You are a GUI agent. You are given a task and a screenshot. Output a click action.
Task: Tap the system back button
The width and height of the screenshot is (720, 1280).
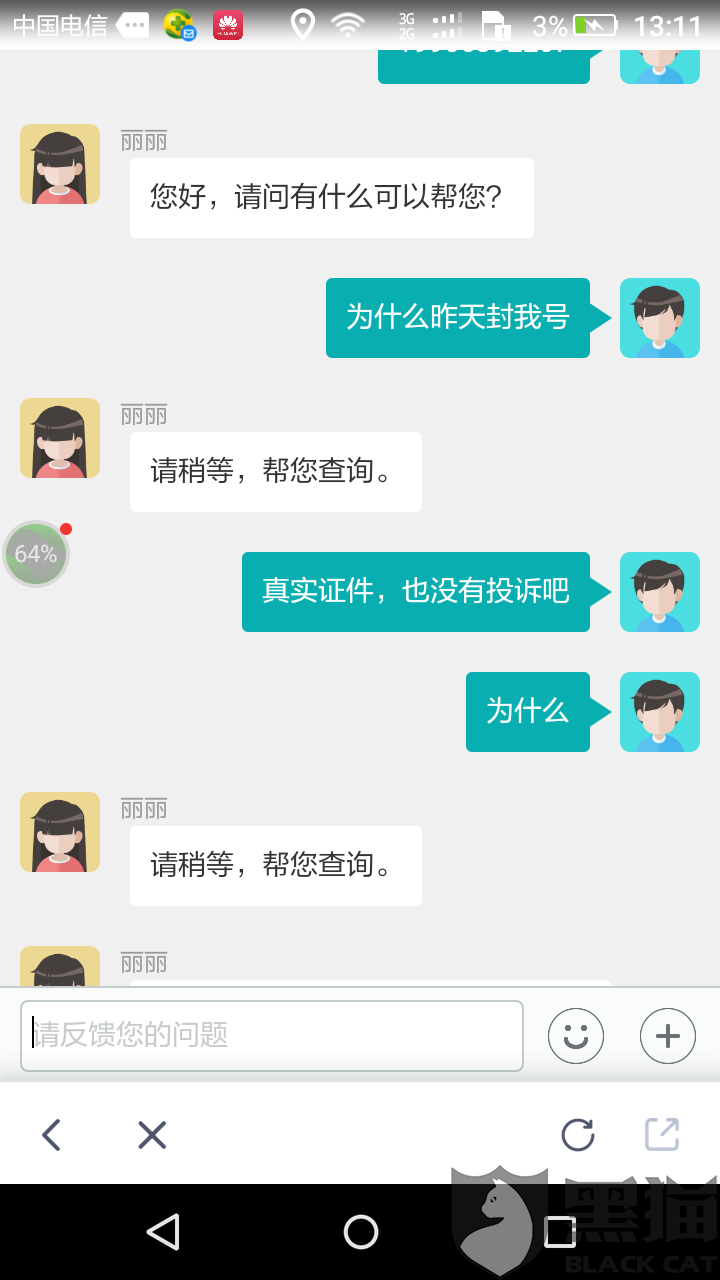coord(163,1232)
